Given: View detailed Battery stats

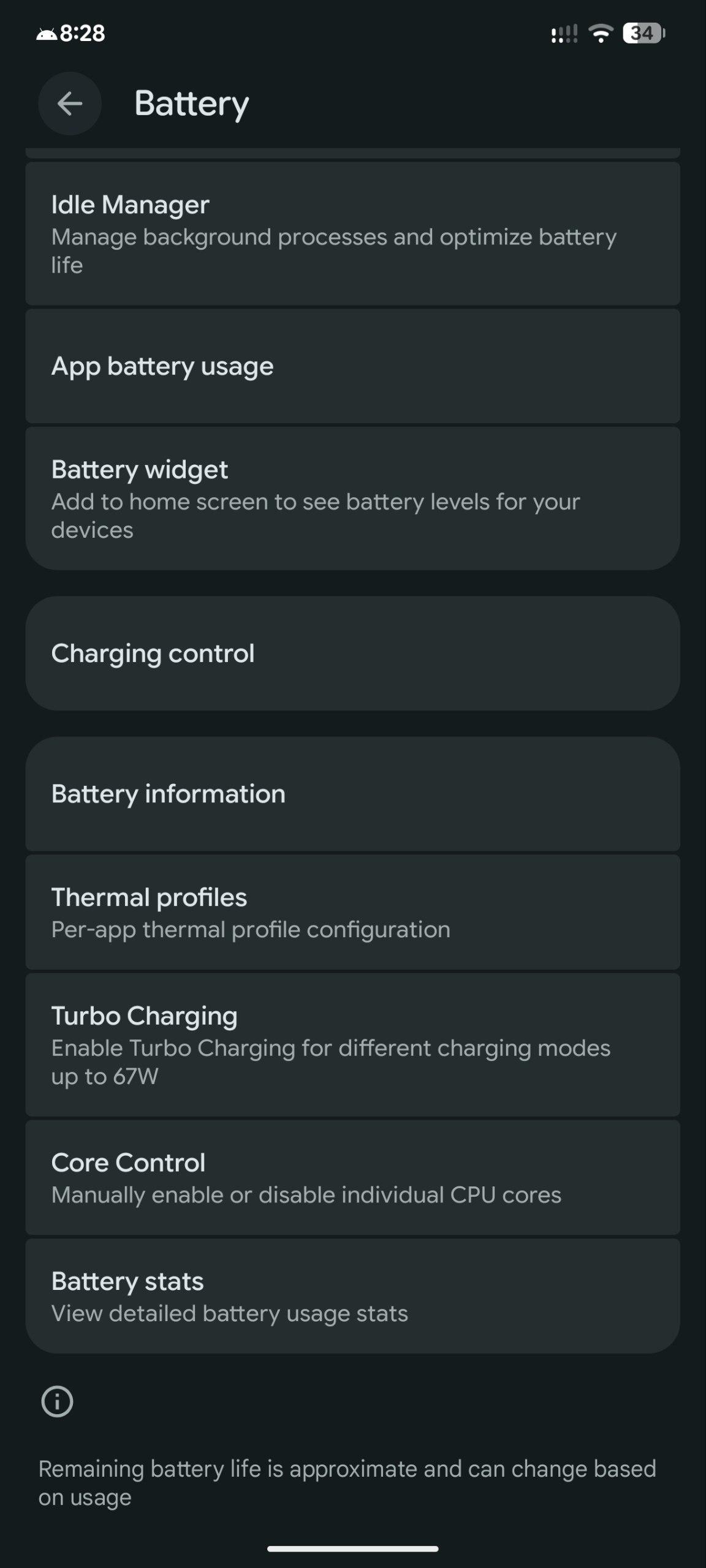Looking at the screenshot, I should pos(352,1296).
